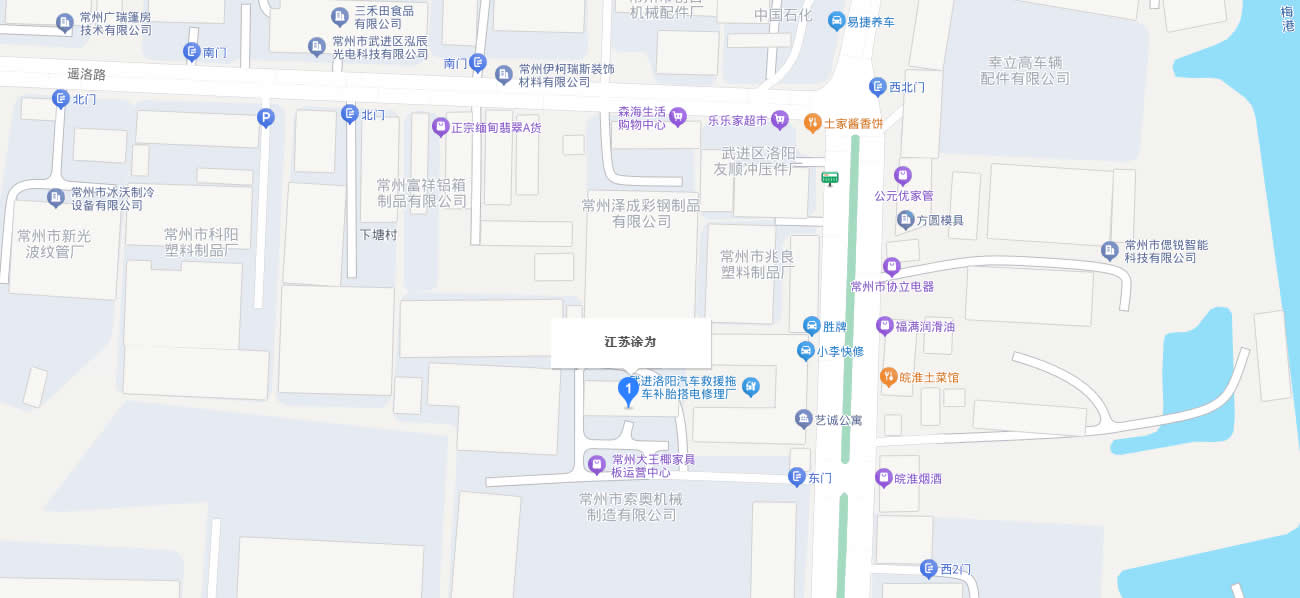Open the 易捷养车 car service marker
Viewport: 1300px width, 598px height.
pos(836,21)
